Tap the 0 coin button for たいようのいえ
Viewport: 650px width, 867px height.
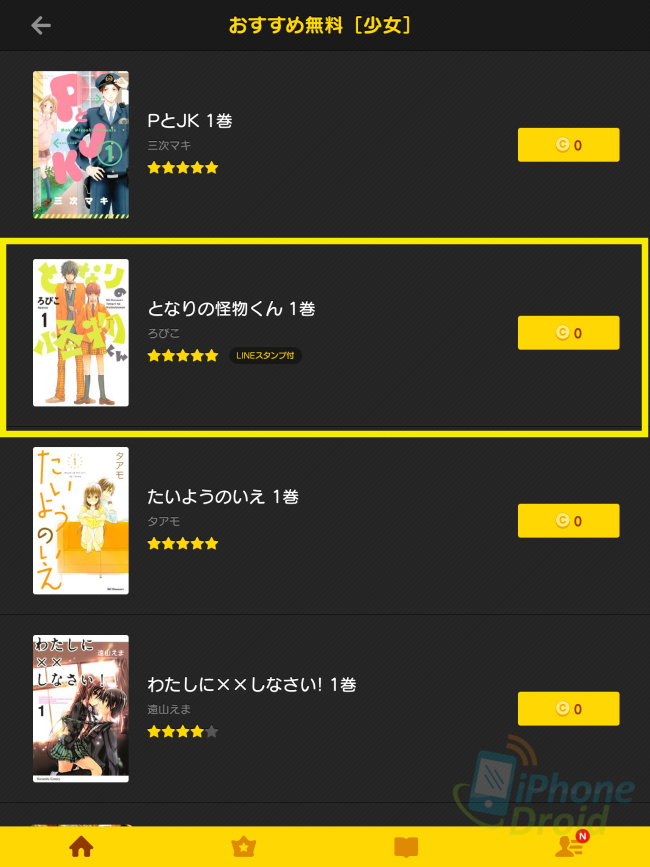click(568, 521)
